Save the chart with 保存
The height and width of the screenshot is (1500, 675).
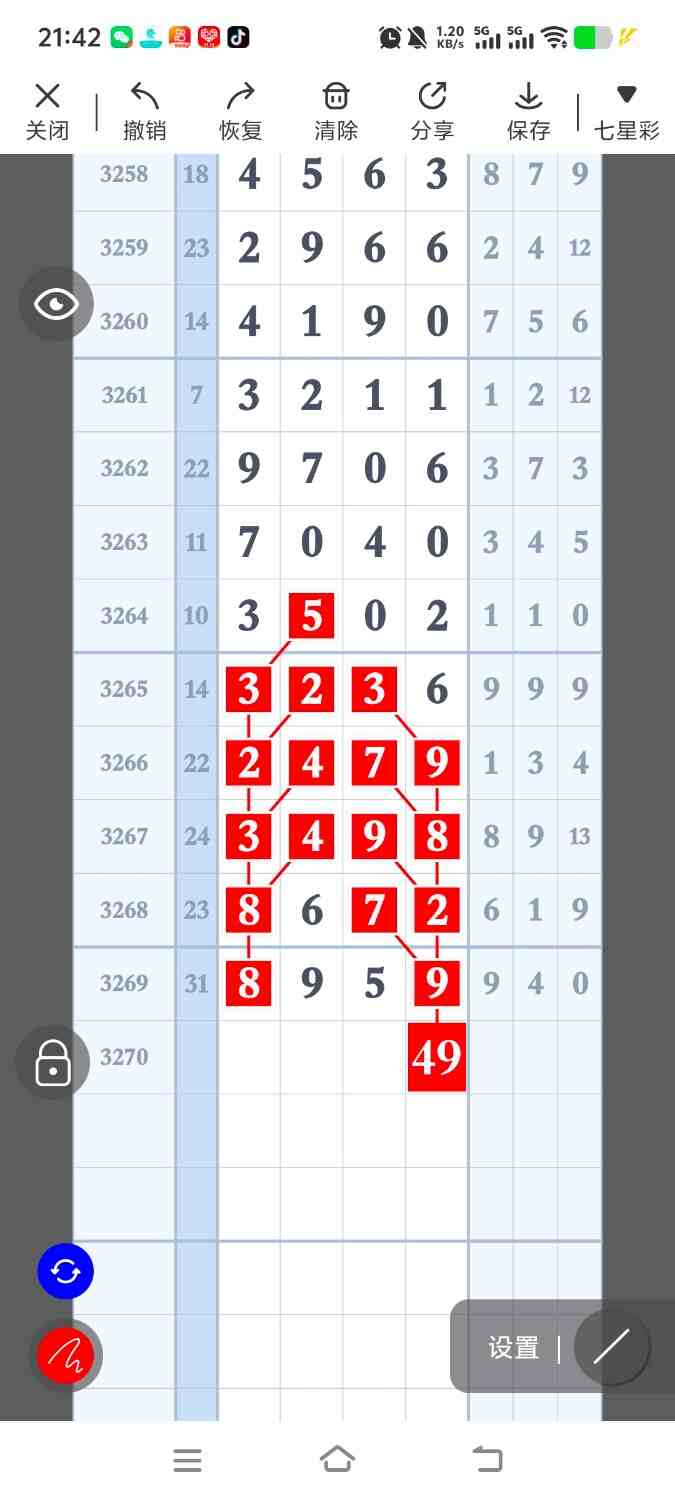tap(528, 111)
